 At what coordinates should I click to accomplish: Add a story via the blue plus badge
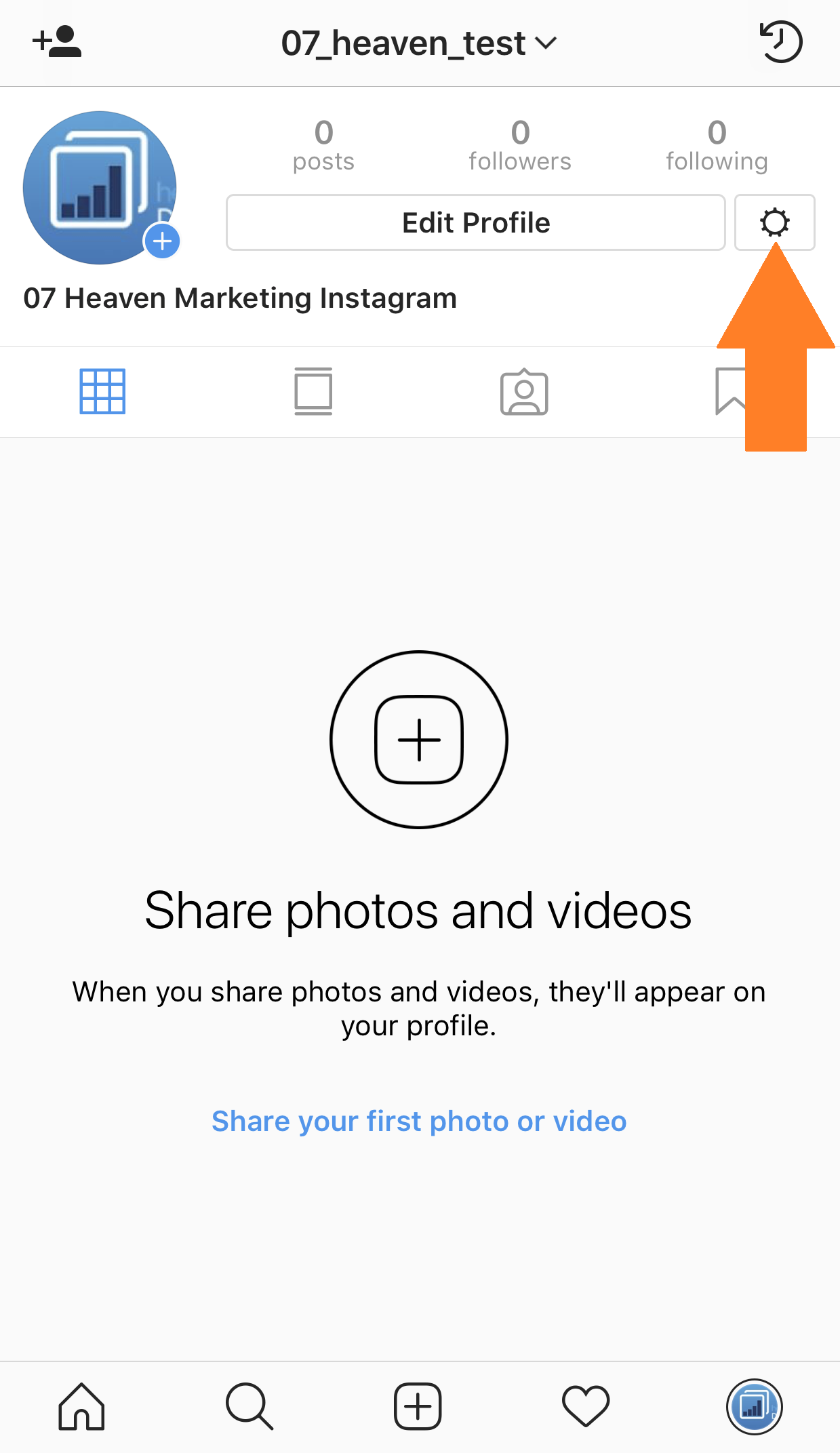pos(161,241)
